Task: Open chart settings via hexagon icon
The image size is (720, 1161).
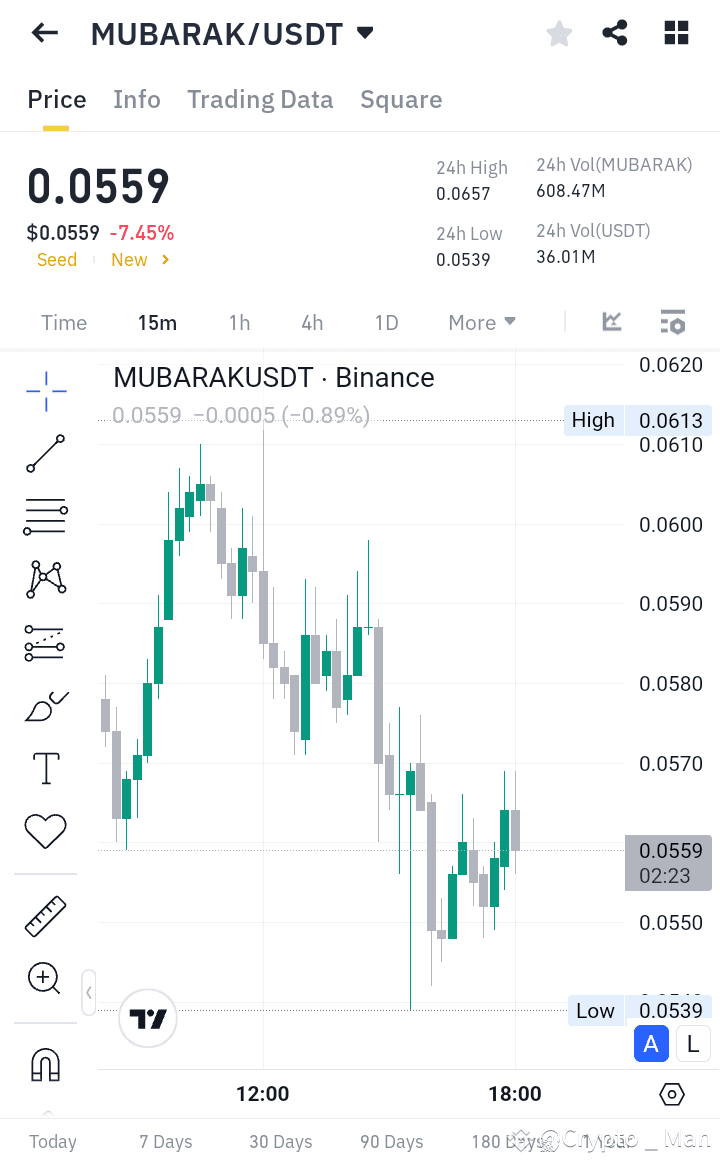Action: tap(672, 1095)
